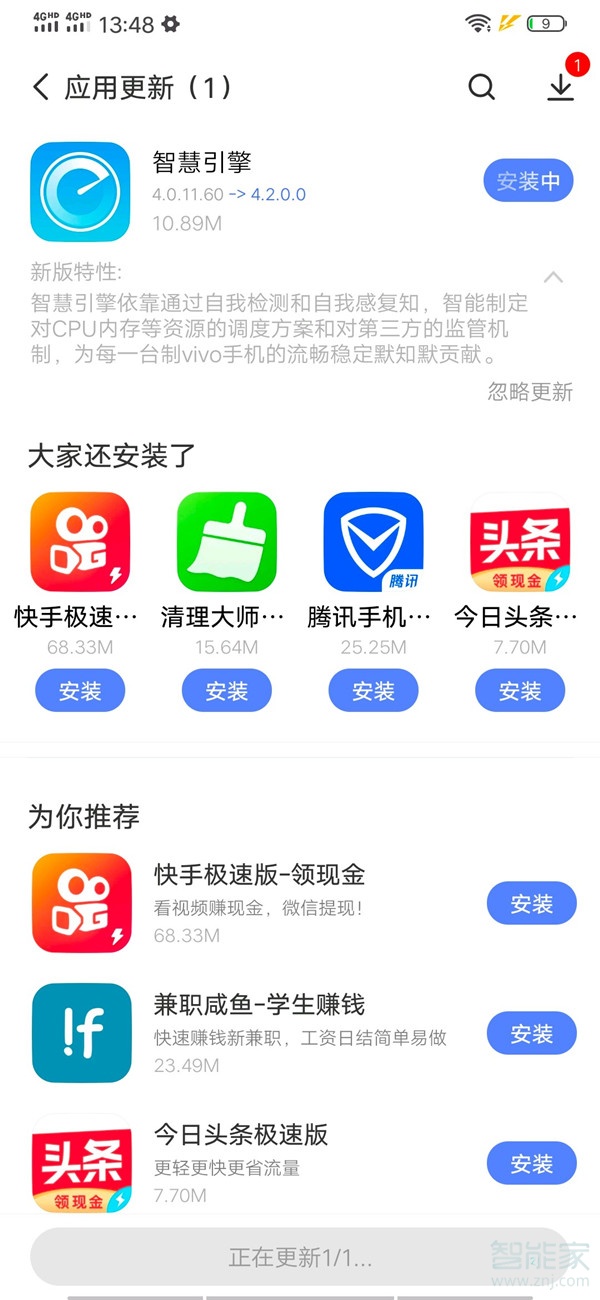Viewport: 600px width, 1300px height.
Task: Open the download manager icon
Action: 561,87
